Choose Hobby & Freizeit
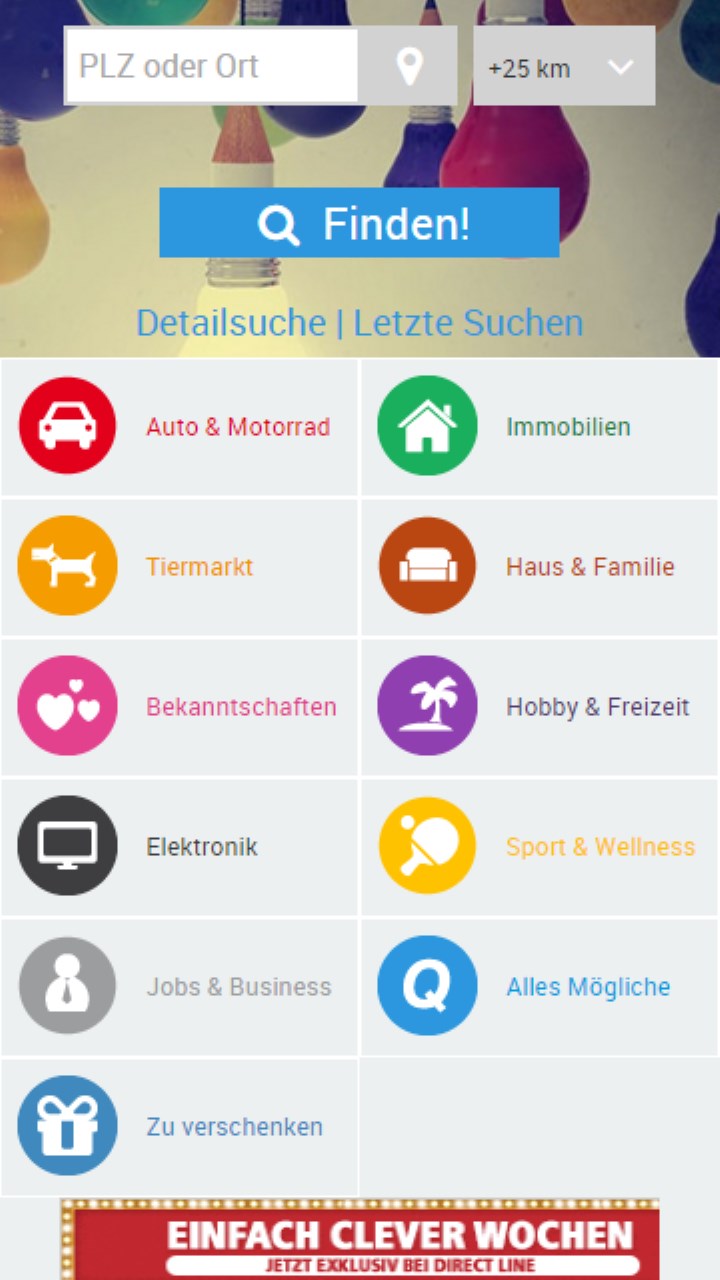The width and height of the screenshot is (720, 1280). (x=539, y=707)
